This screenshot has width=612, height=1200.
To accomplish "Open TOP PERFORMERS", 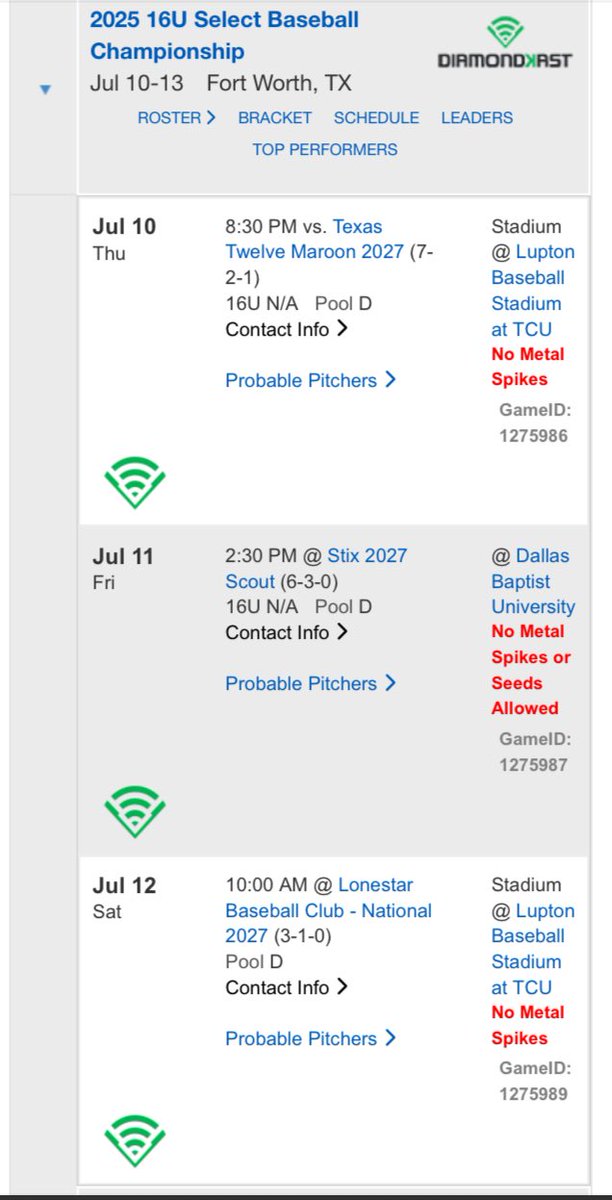I will point(325,149).
